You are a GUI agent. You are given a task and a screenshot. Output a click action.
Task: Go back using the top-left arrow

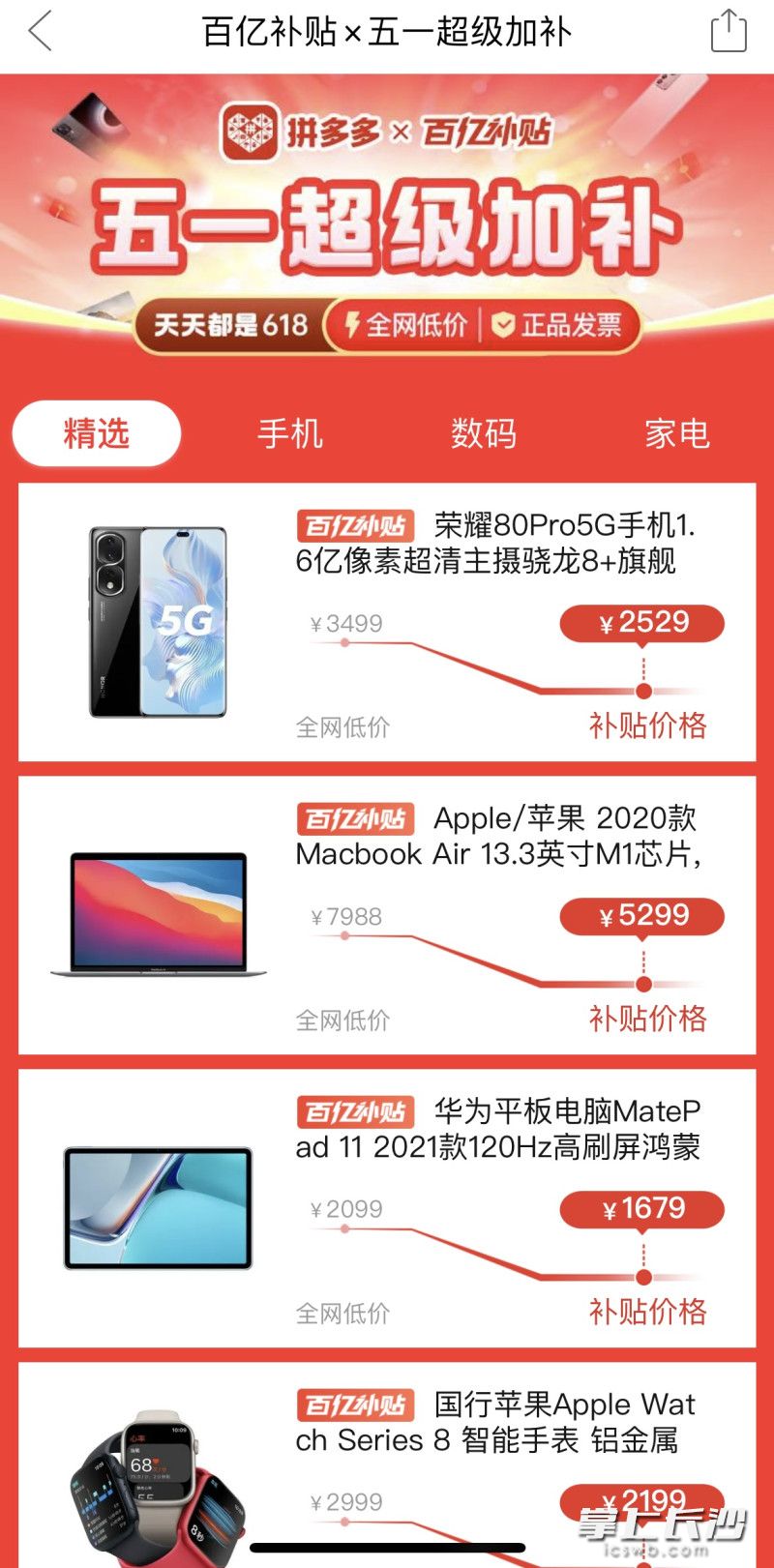(x=40, y=32)
